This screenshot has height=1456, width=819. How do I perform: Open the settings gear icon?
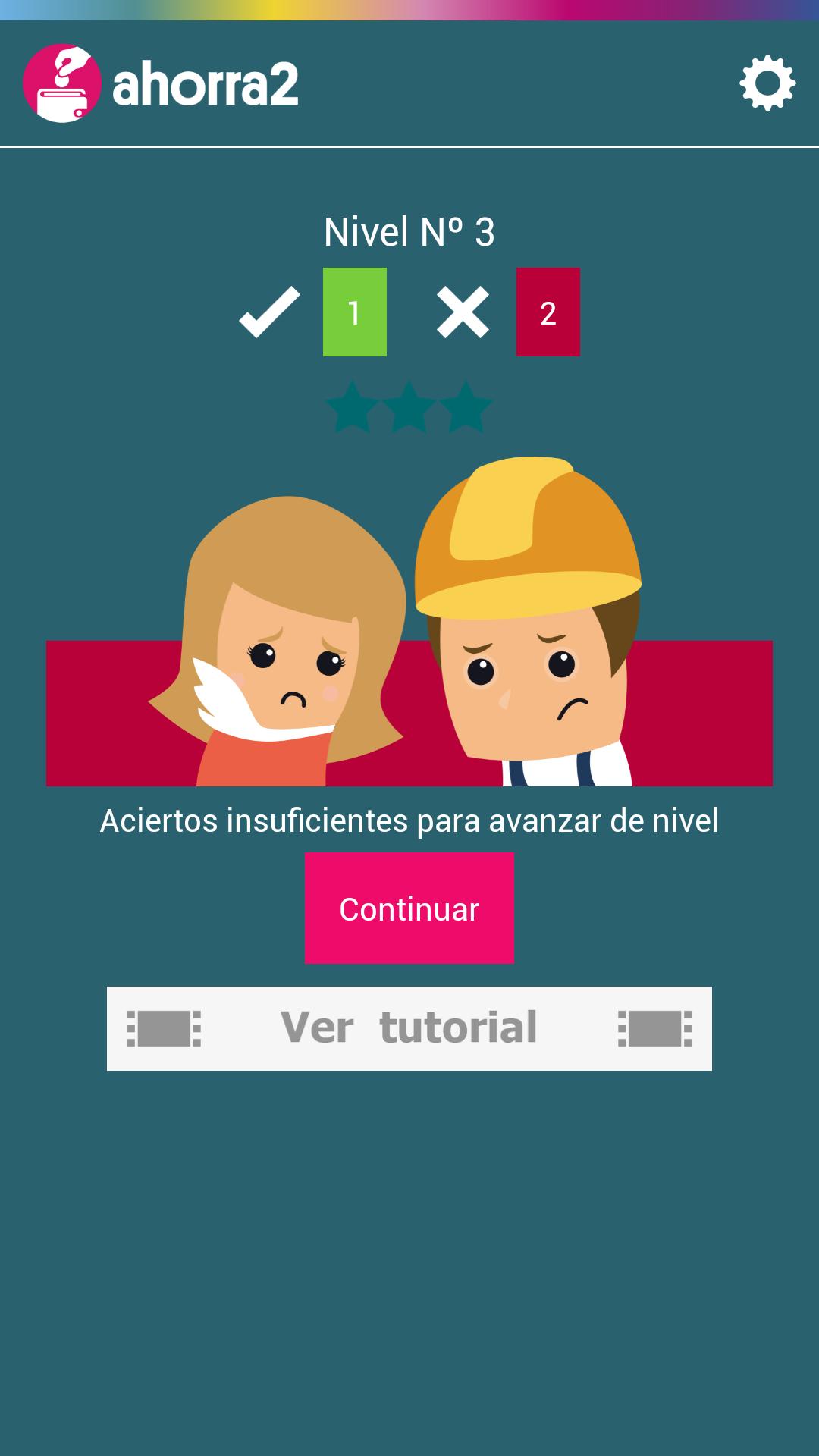[x=767, y=83]
